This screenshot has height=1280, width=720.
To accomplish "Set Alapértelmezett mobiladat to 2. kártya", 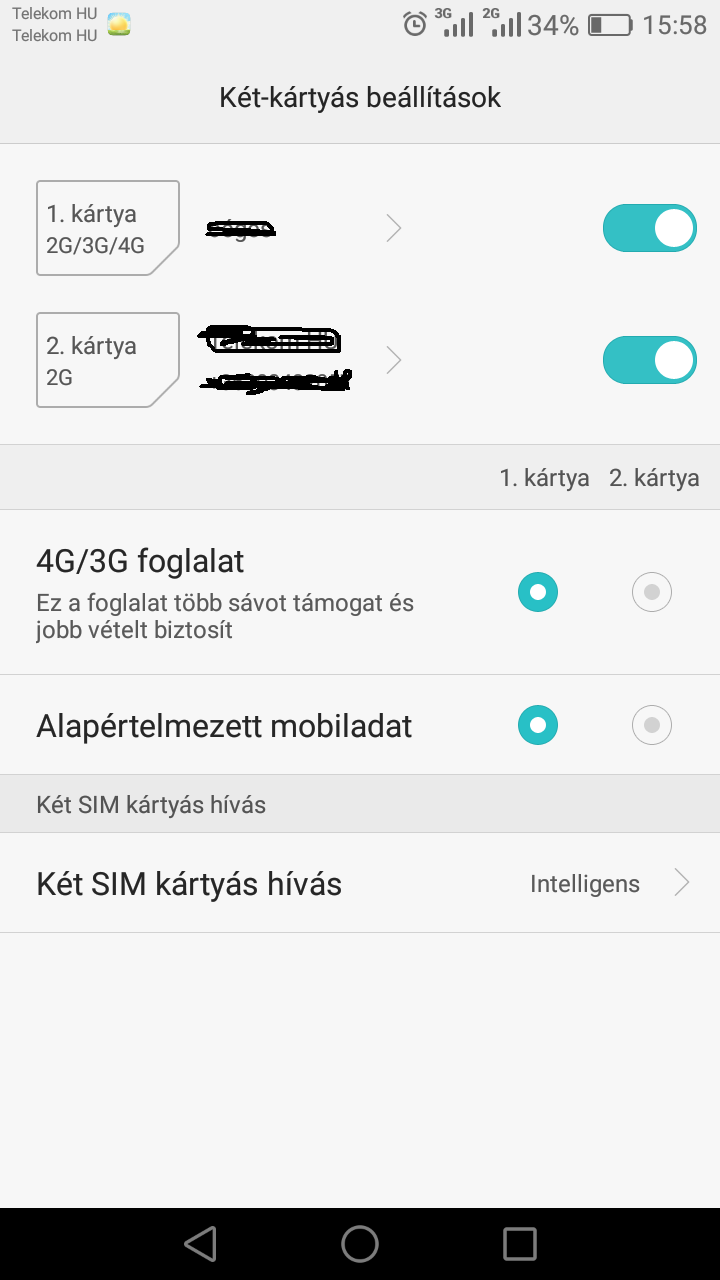I will pos(652,725).
